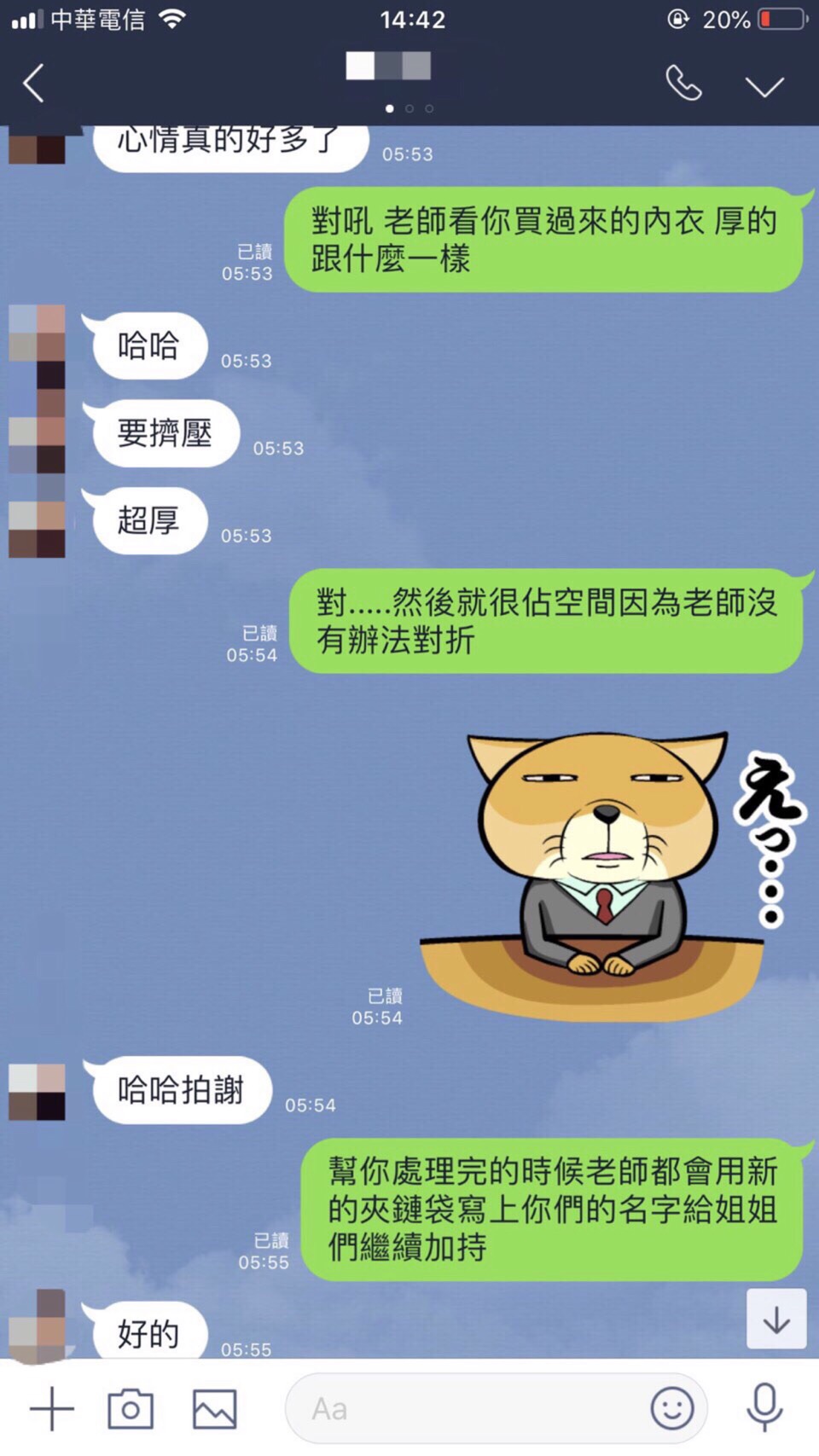Screen dimensions: 819x1456
Task: Jump to the latest message with down arrow
Action: [x=775, y=1320]
